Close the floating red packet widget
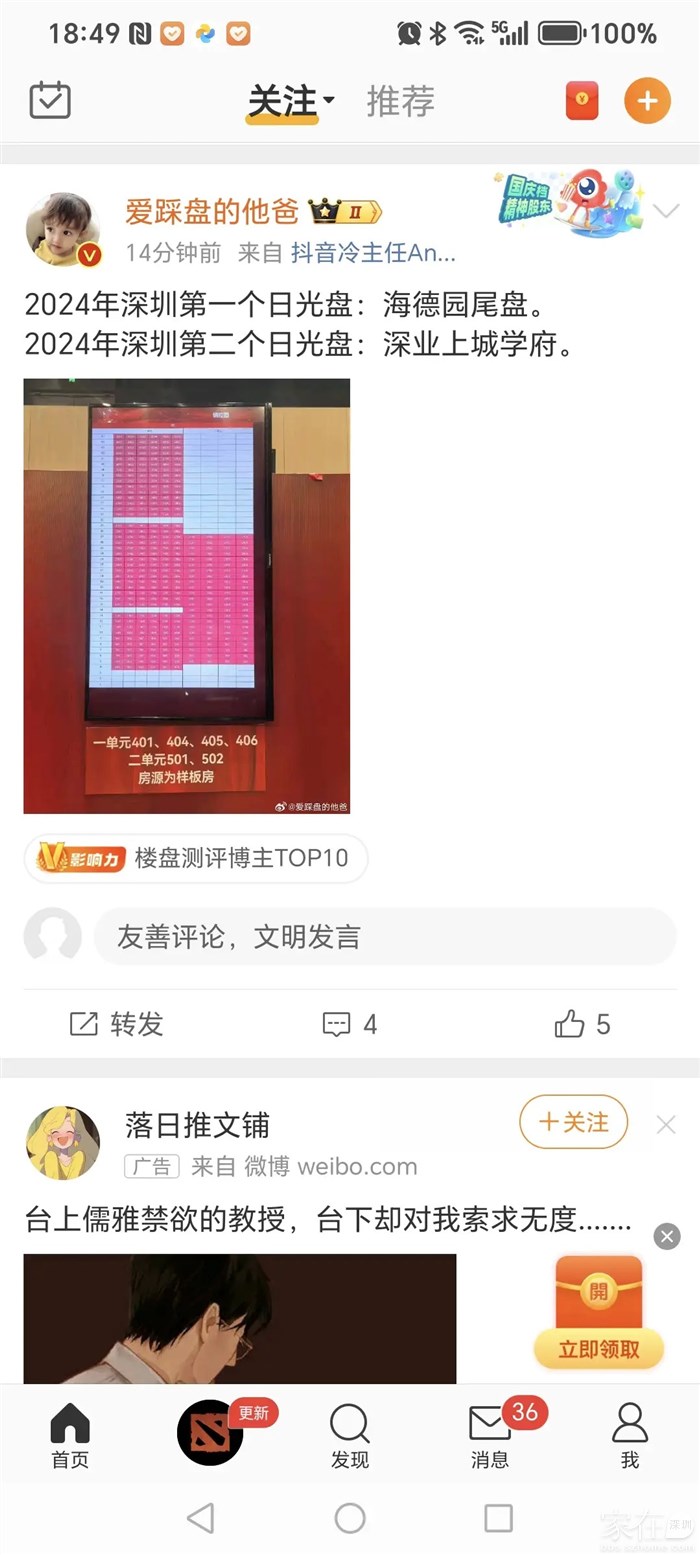The width and height of the screenshot is (700, 1555). 667,1236
